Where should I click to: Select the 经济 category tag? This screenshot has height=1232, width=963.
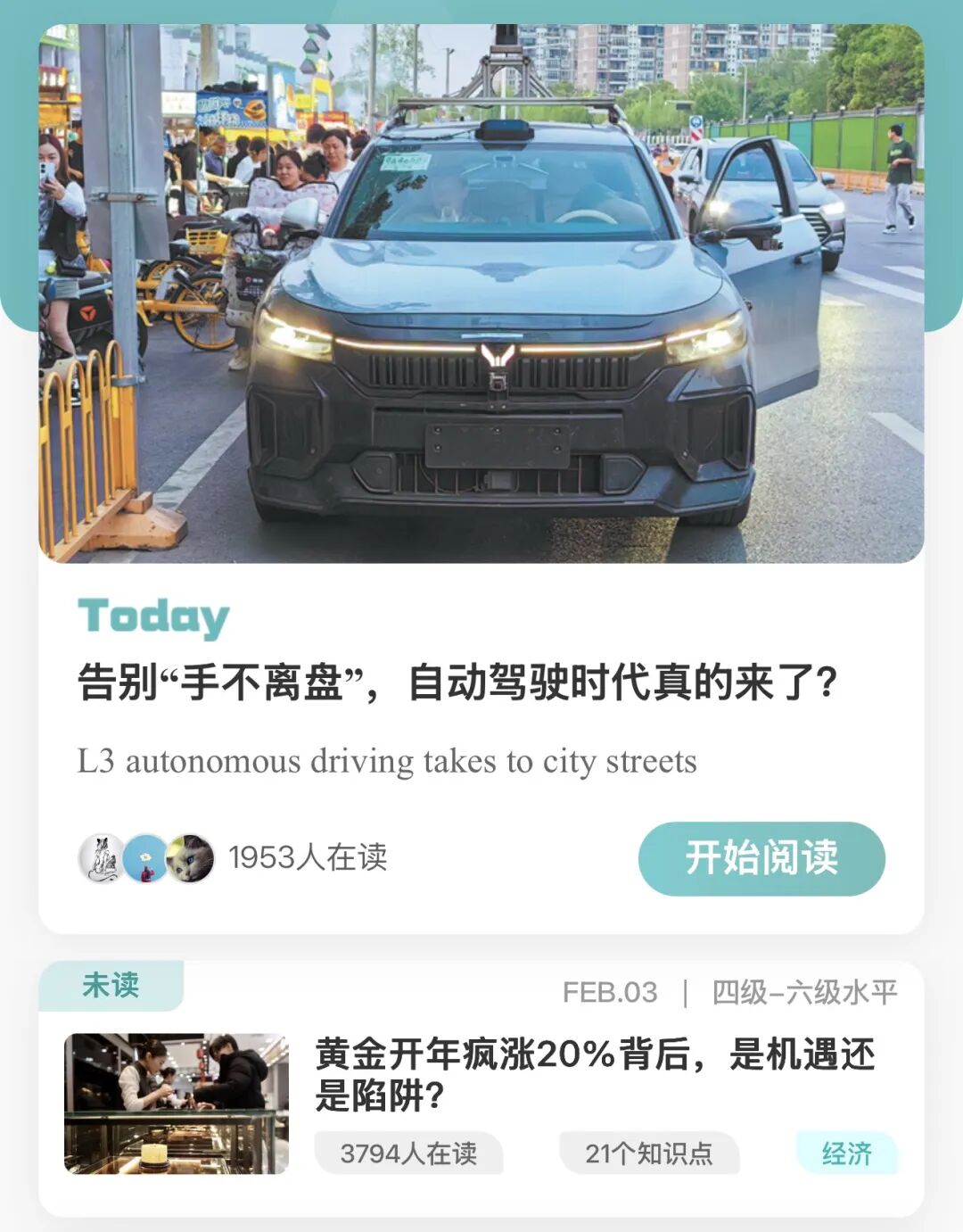click(846, 1153)
